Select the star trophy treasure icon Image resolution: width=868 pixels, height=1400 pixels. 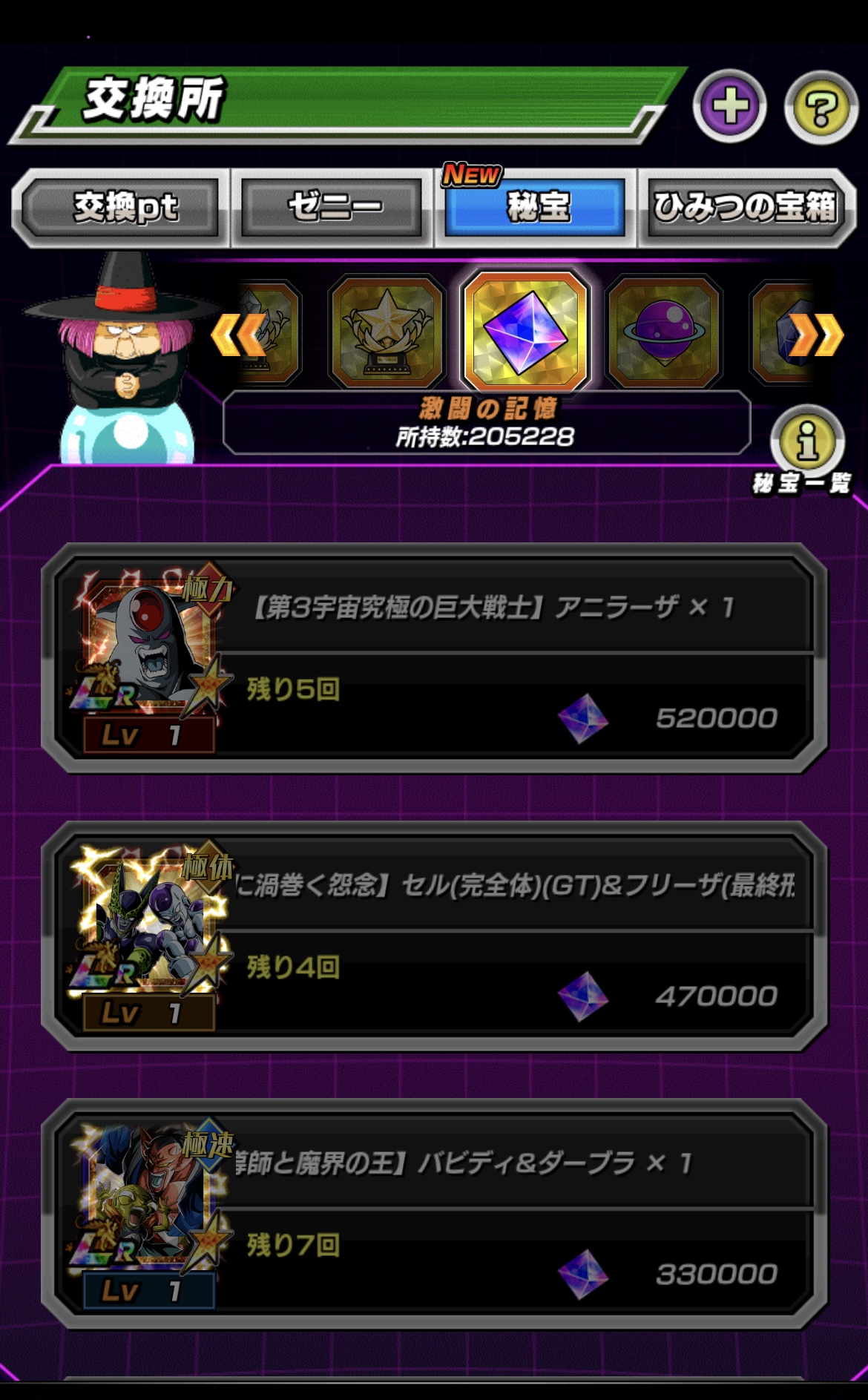tap(387, 332)
